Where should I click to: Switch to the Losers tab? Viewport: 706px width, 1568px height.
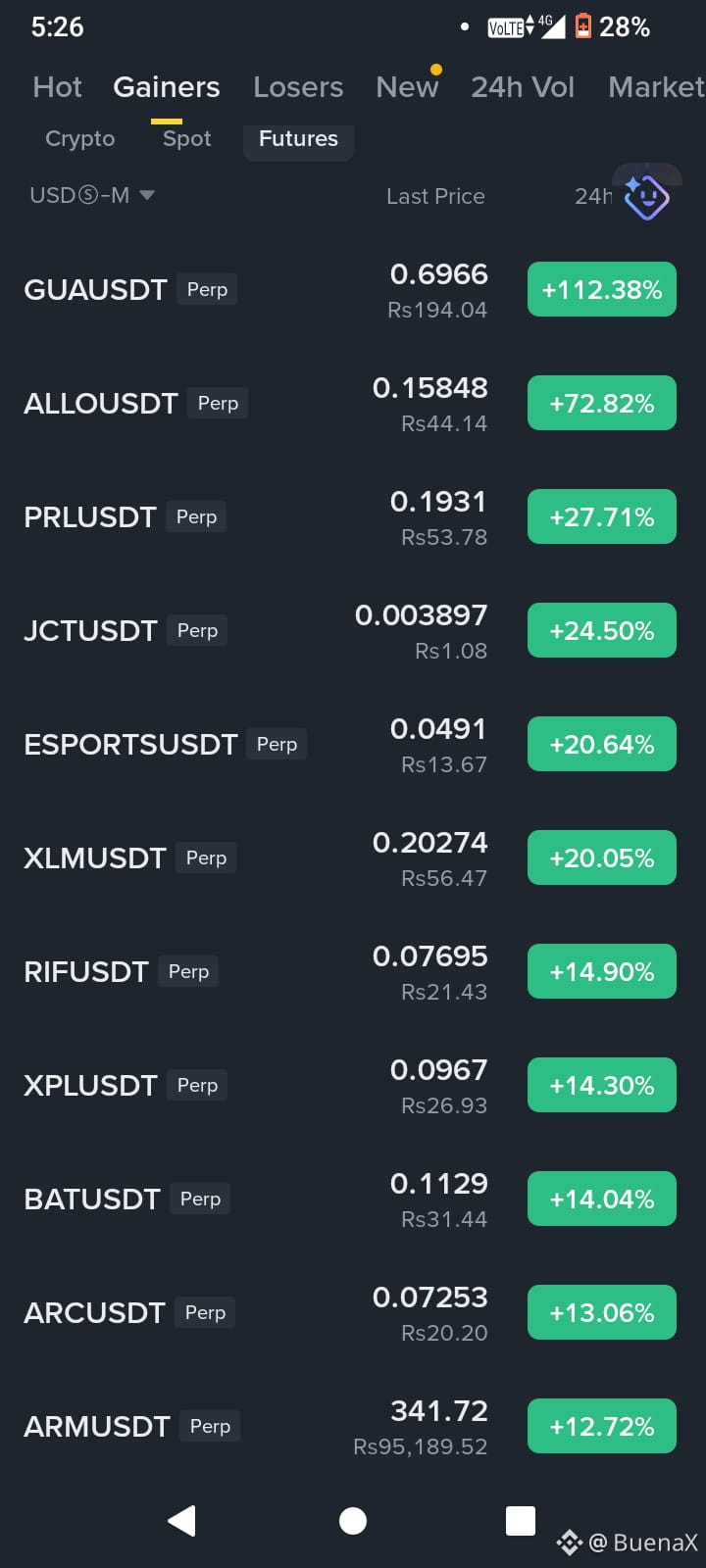(298, 87)
